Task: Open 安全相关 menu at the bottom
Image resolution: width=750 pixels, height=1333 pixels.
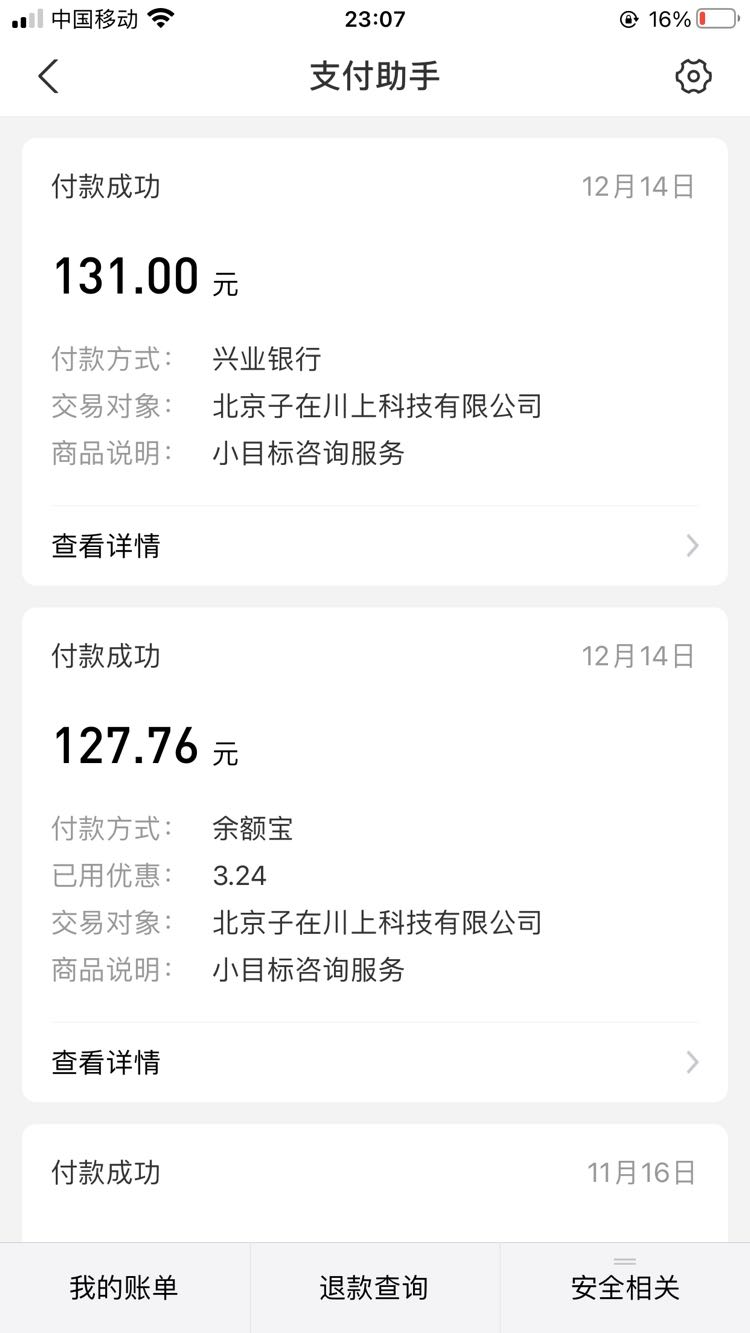Action: pyautogui.click(x=625, y=1288)
